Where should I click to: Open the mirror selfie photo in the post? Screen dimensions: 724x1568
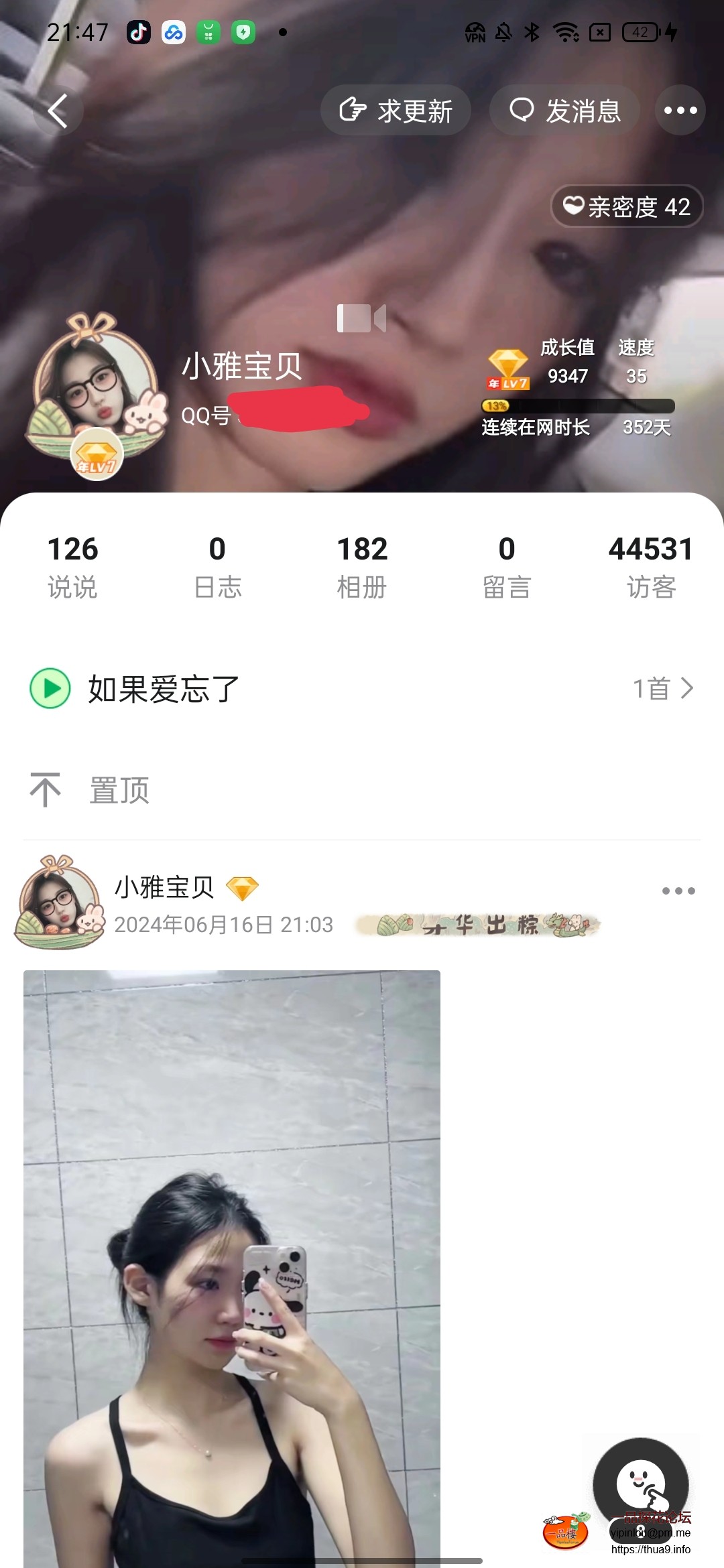(x=232, y=1266)
